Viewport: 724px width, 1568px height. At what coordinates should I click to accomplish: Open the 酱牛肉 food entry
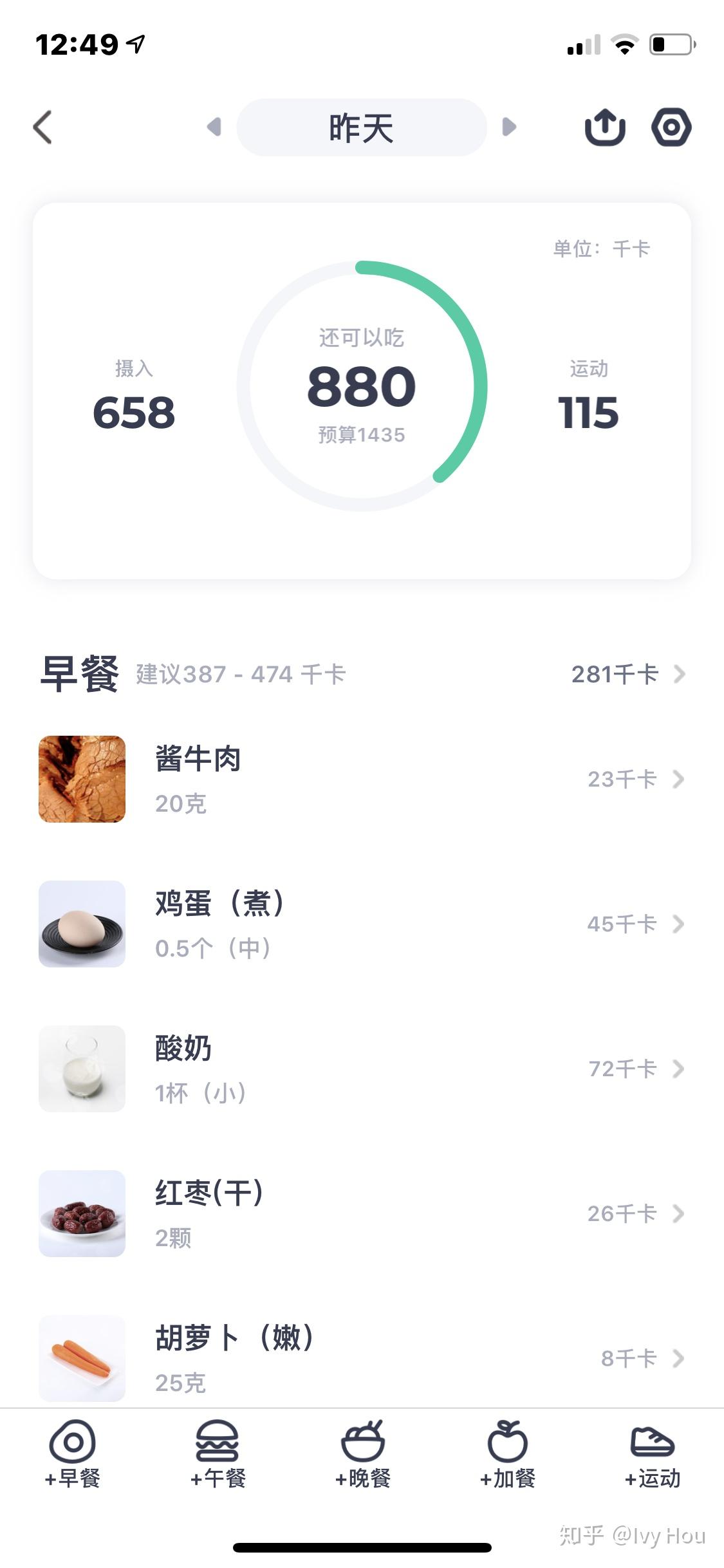[x=360, y=779]
